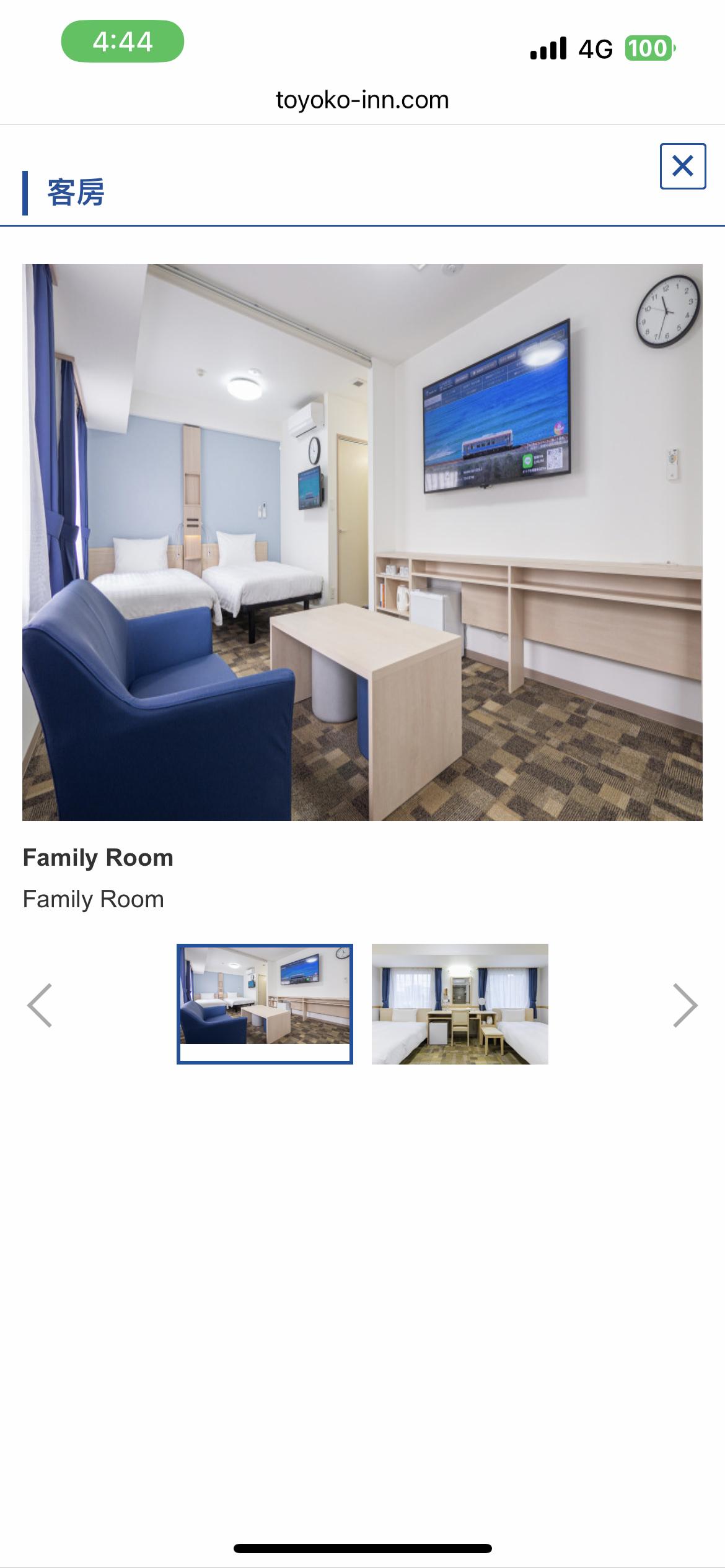Select the thumbnail with the blue sofa

point(265,1003)
